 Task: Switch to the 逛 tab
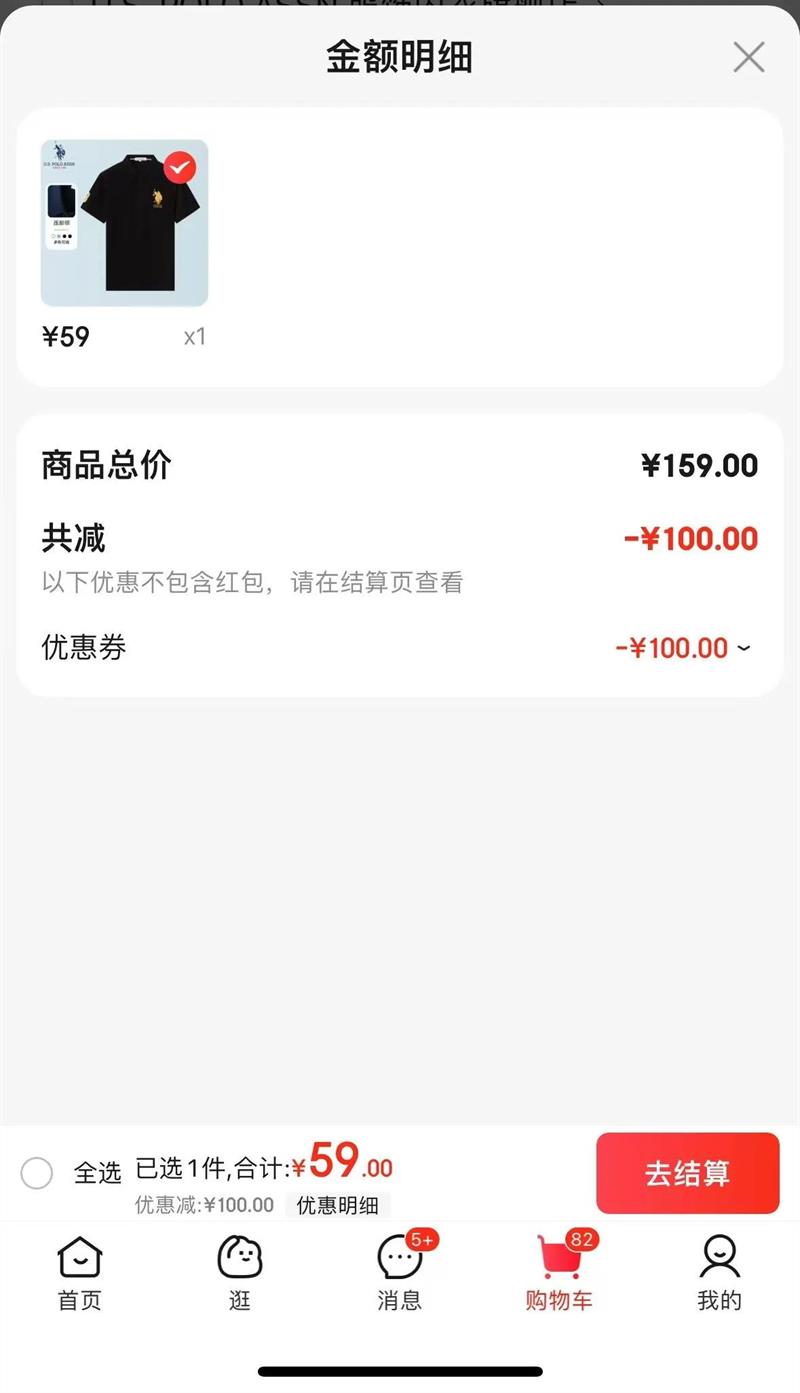point(240,1273)
